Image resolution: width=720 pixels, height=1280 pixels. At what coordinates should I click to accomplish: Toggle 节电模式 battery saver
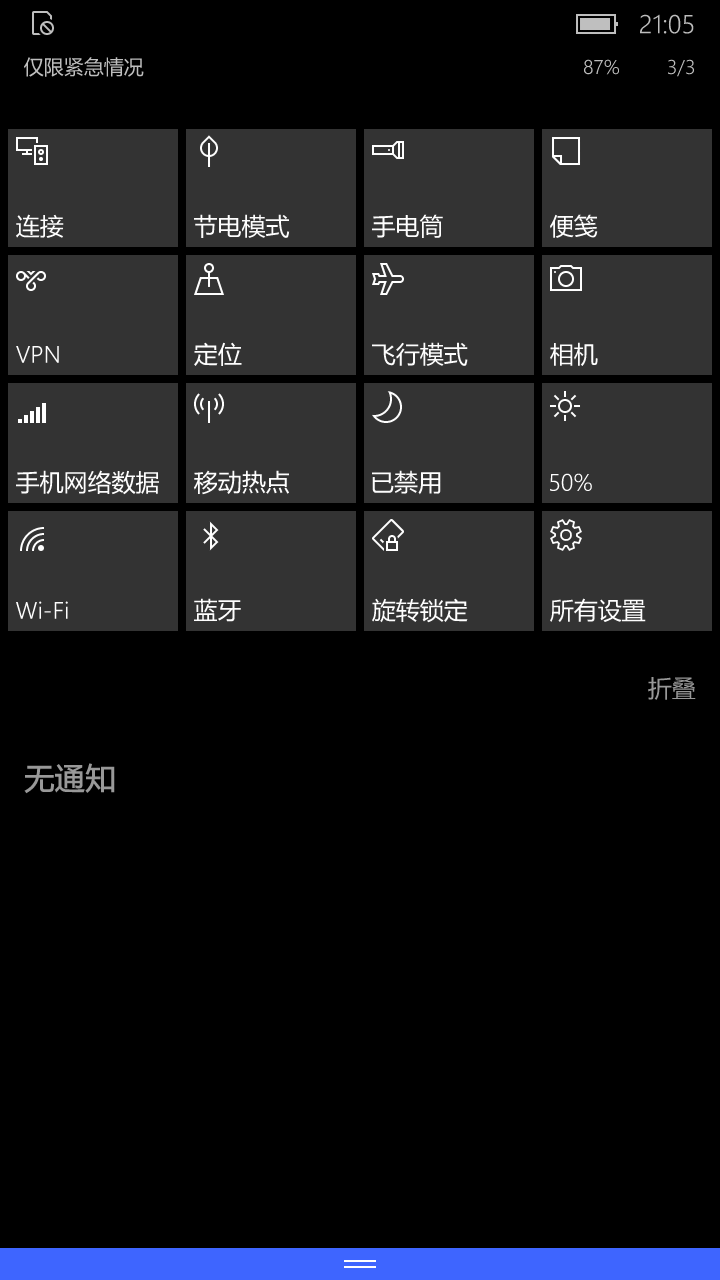point(271,188)
